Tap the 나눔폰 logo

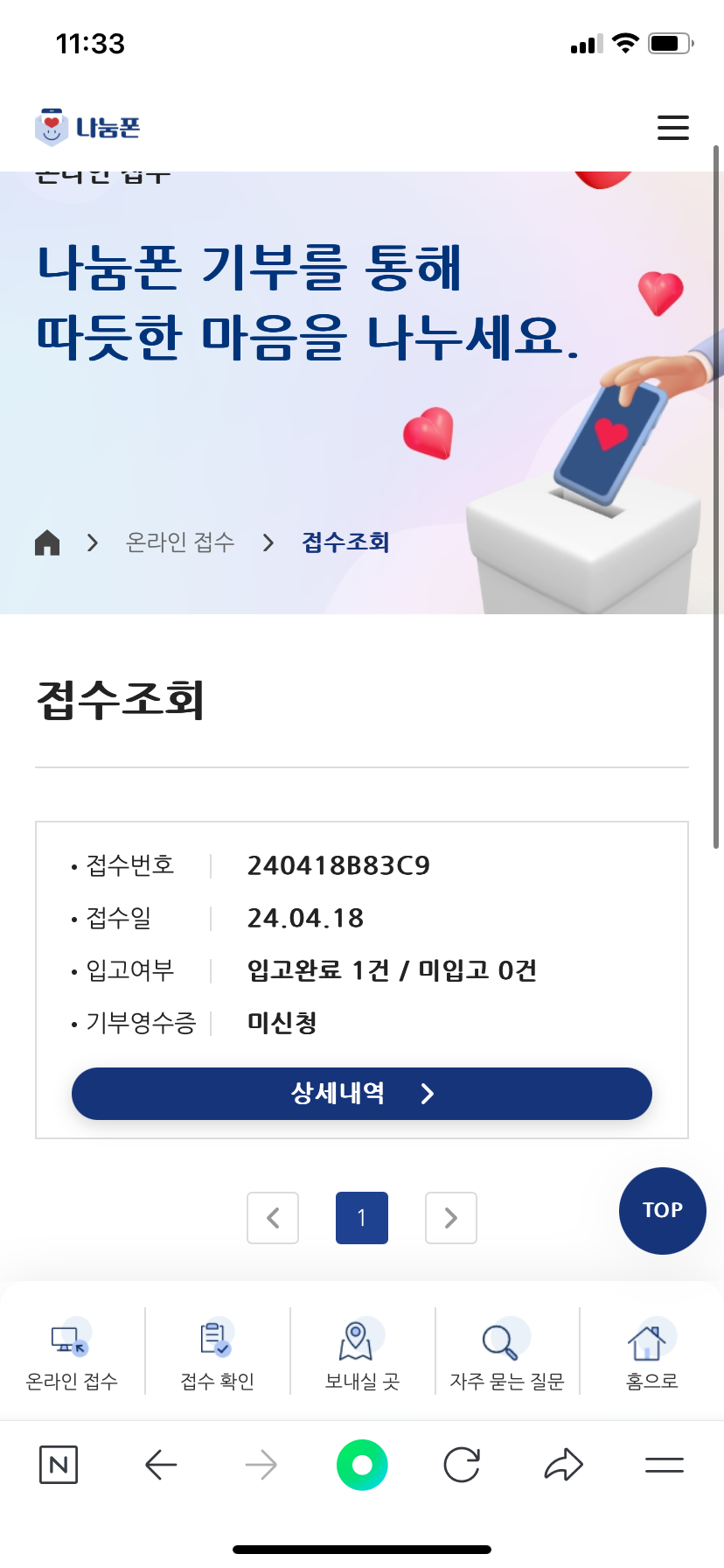87,128
